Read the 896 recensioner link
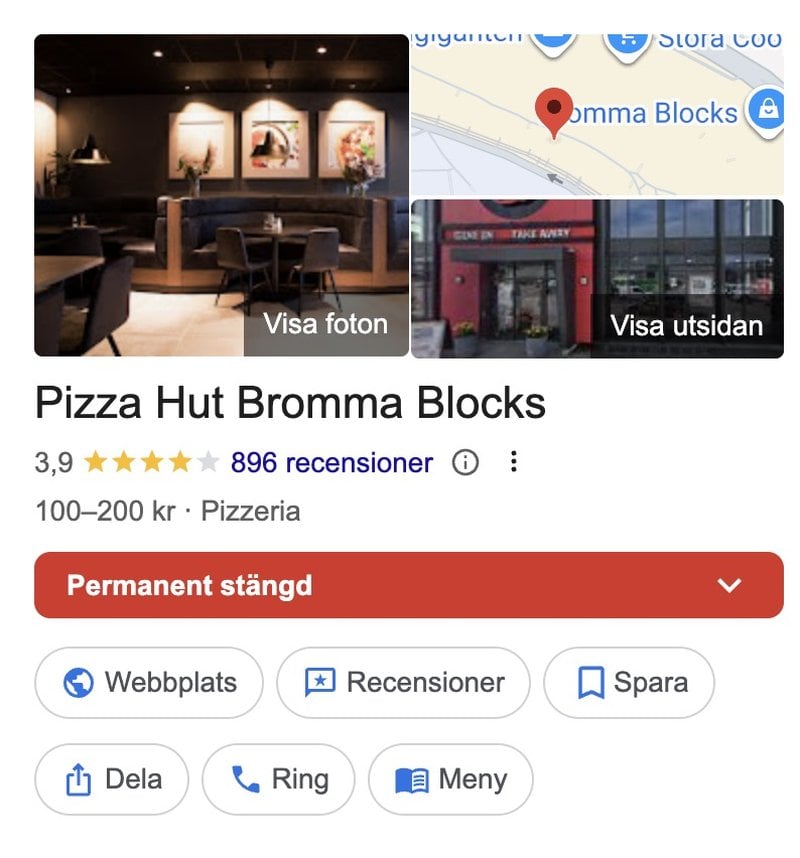Viewport: 800px width, 858px height. click(x=331, y=463)
